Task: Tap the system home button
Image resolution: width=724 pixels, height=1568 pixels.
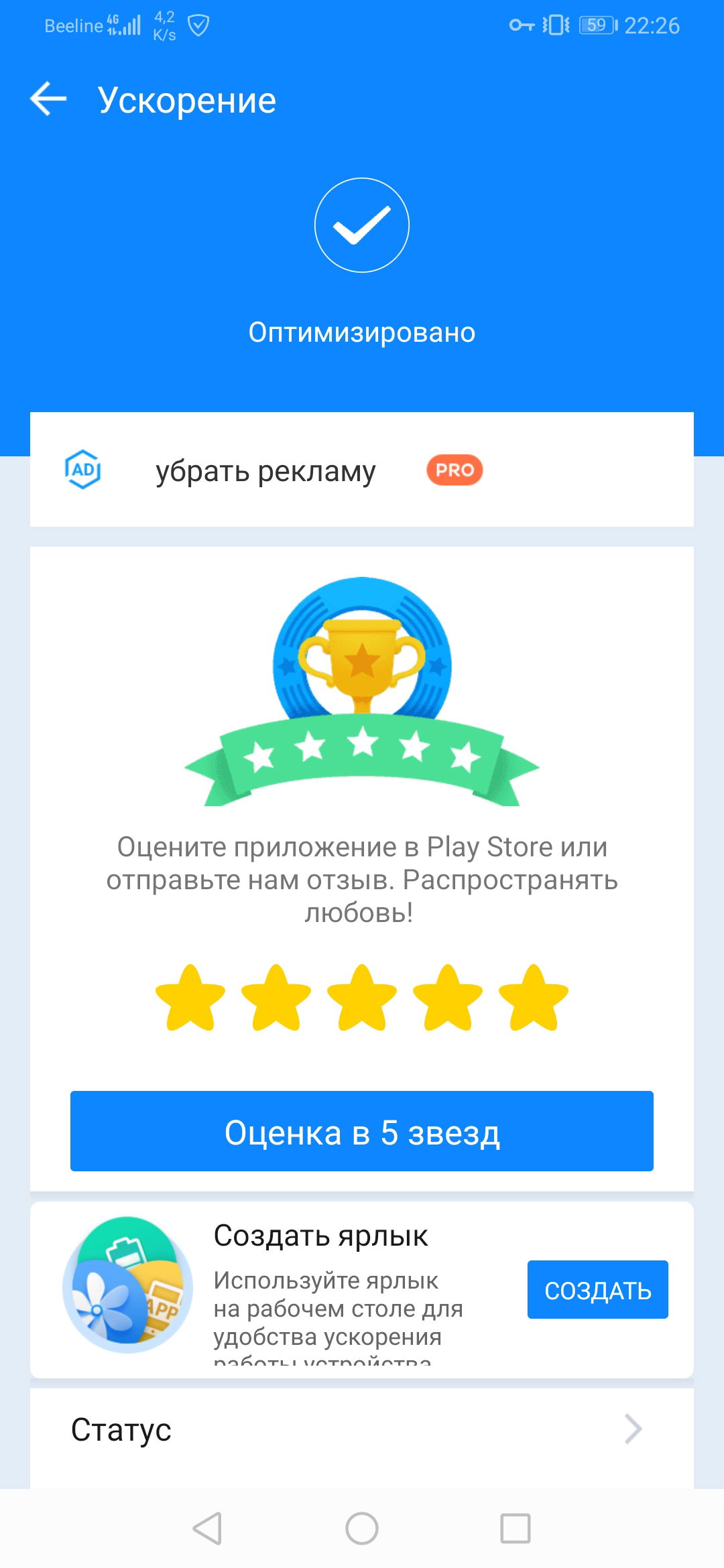Action: [362, 1529]
